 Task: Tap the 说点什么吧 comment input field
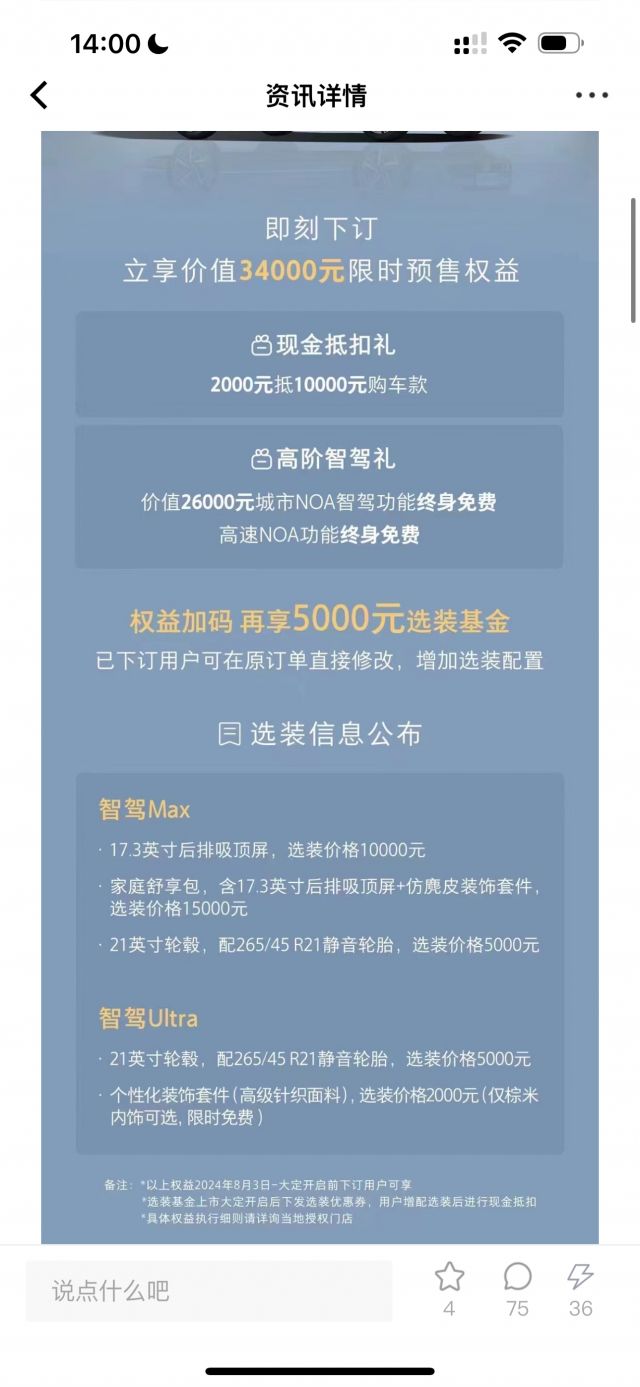(209, 1290)
